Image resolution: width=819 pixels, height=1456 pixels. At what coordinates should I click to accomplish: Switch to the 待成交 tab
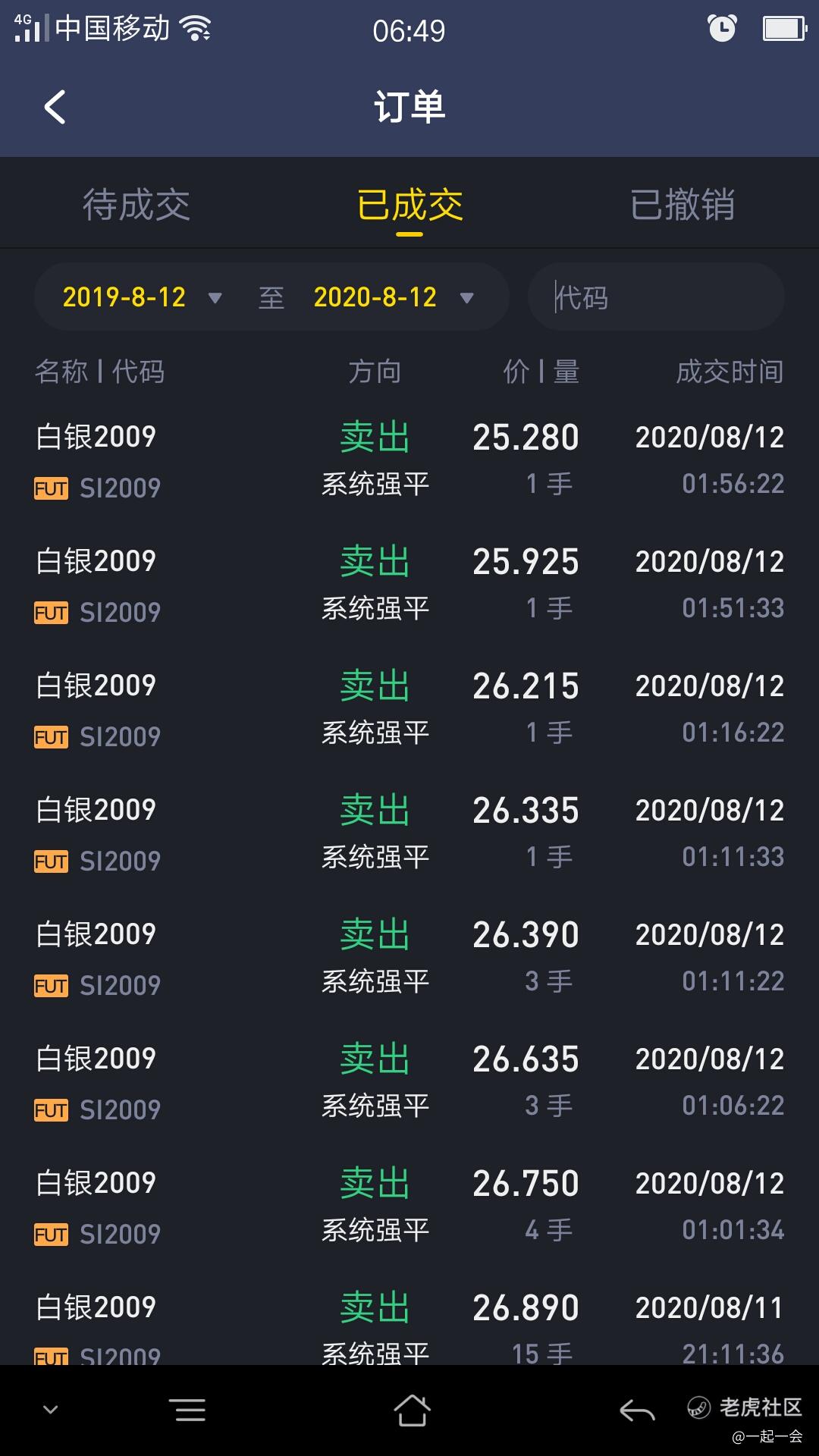click(x=136, y=205)
